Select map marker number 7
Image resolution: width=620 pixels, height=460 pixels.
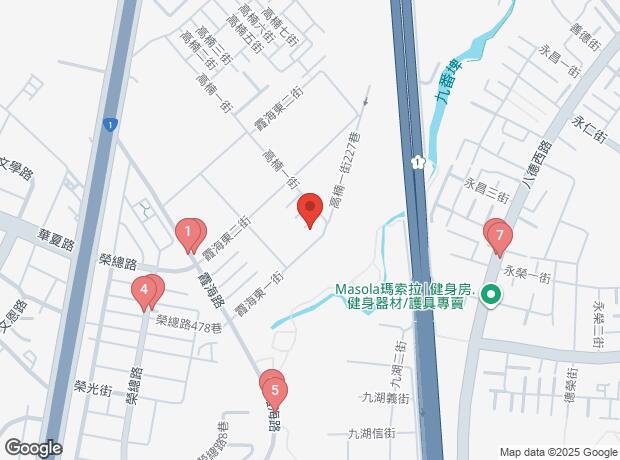tap(497, 235)
